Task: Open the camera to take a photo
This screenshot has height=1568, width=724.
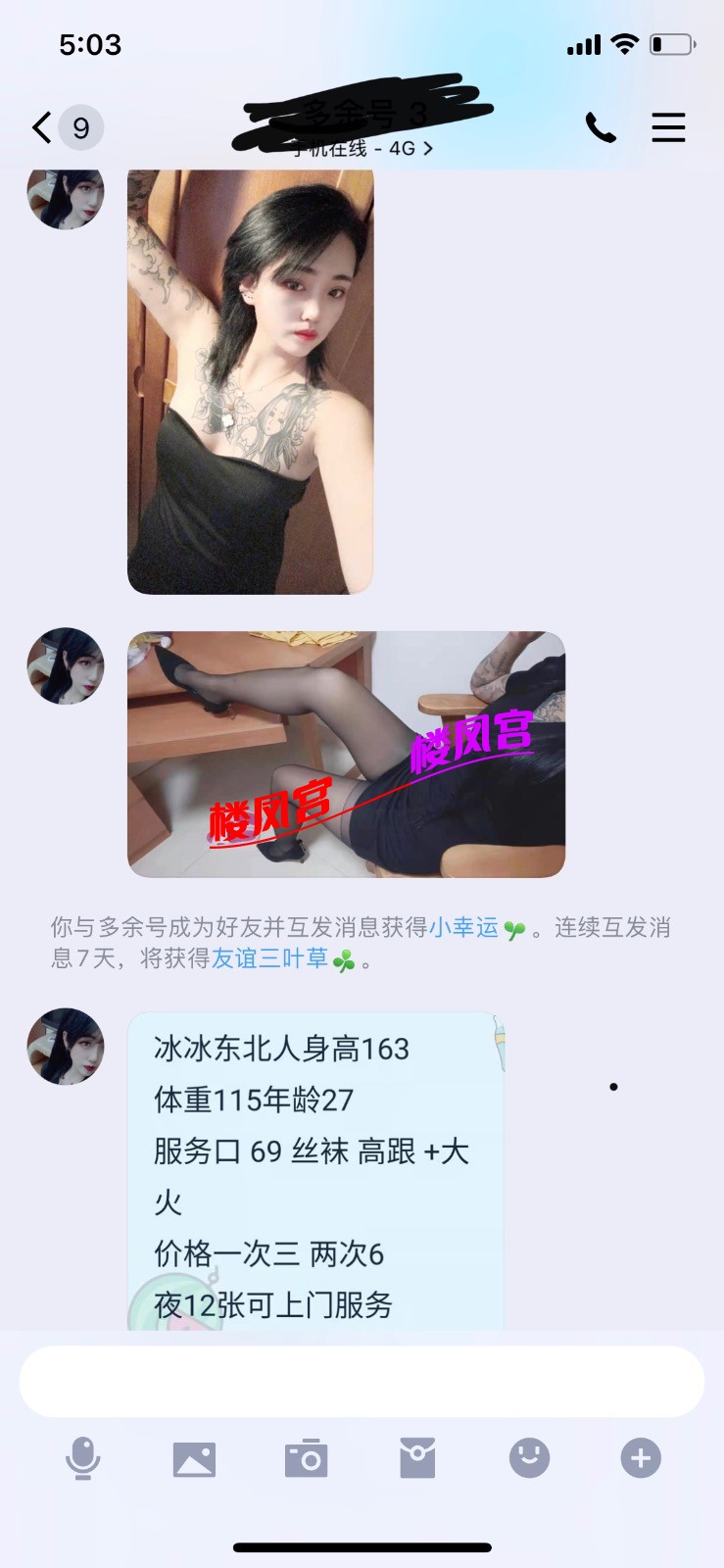Action: click(x=306, y=1458)
